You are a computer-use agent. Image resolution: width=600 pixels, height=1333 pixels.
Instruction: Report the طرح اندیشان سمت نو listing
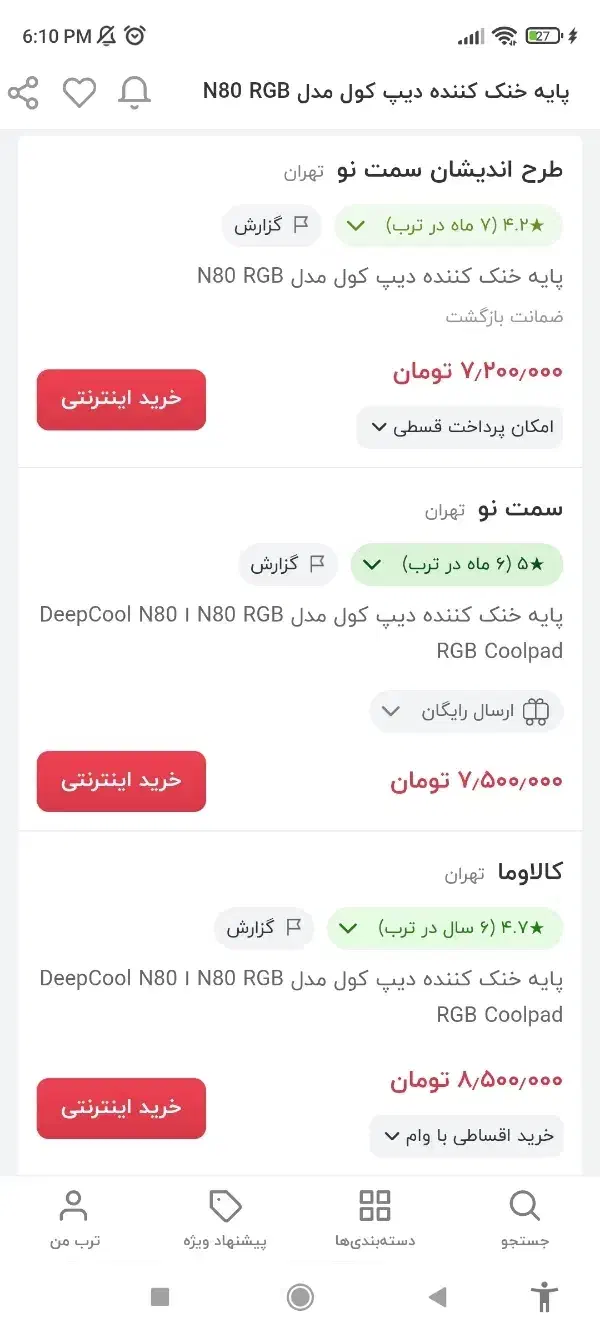coord(271,226)
